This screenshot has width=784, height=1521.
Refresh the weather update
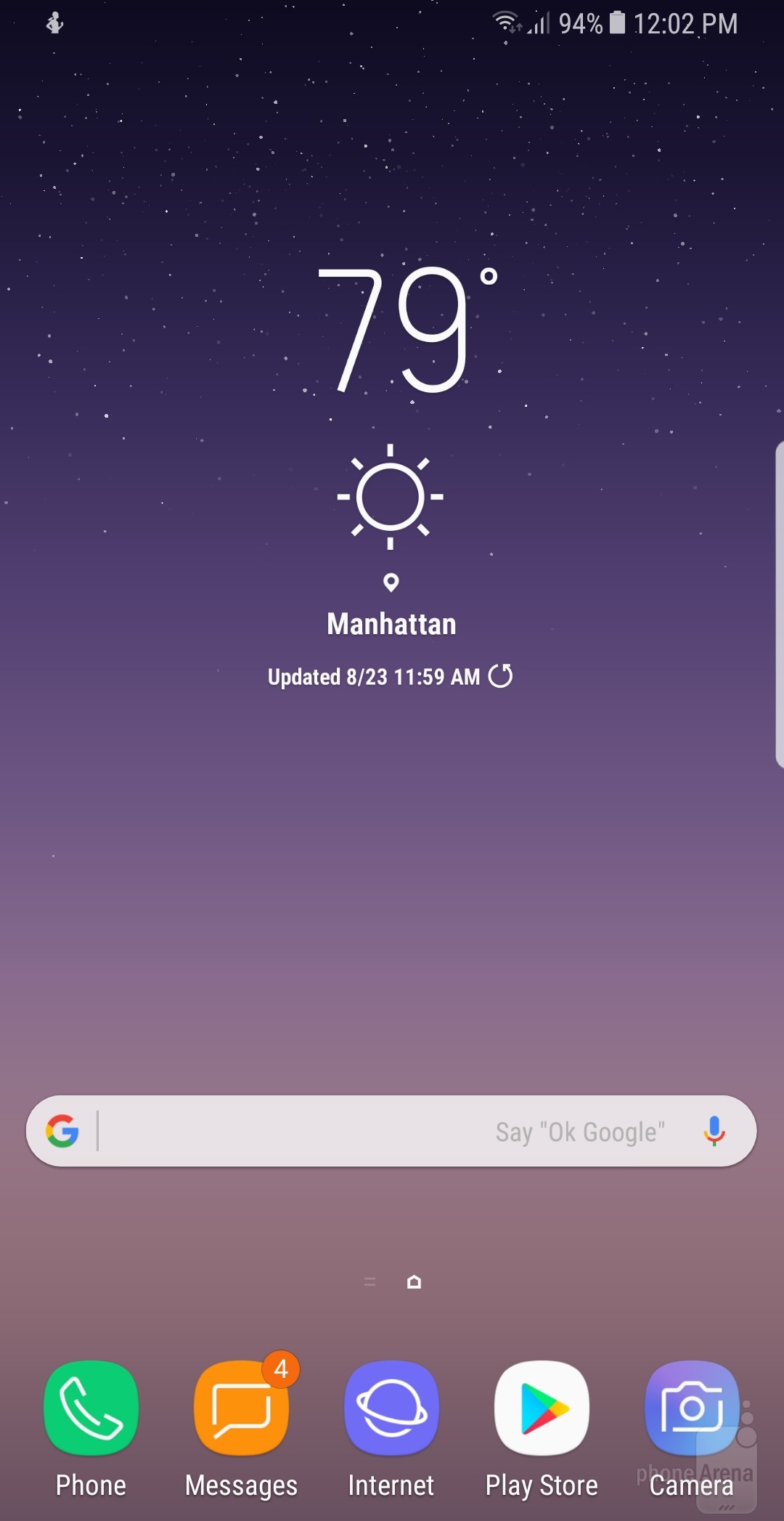(500, 676)
